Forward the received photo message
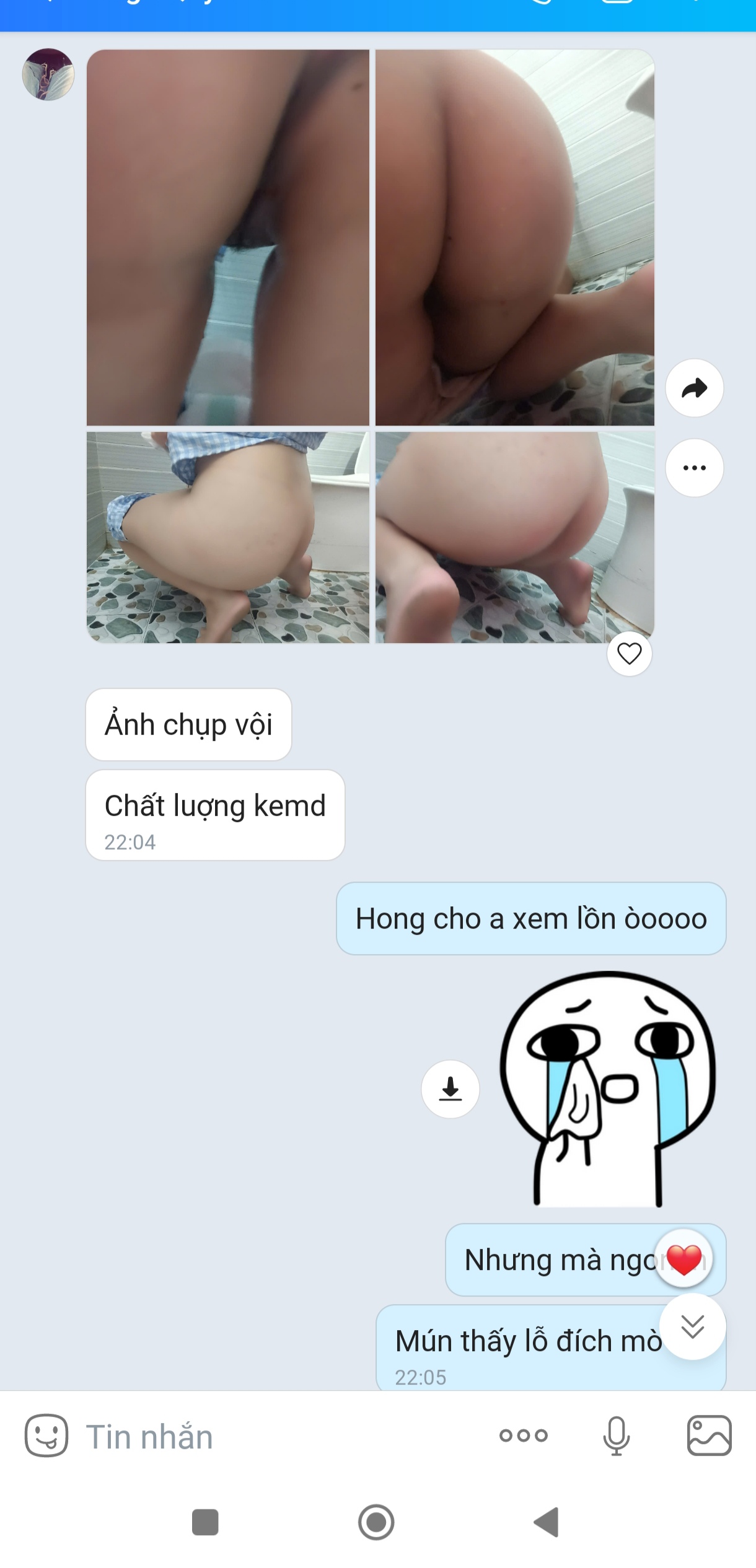The height and width of the screenshot is (1568, 756). 694,388
